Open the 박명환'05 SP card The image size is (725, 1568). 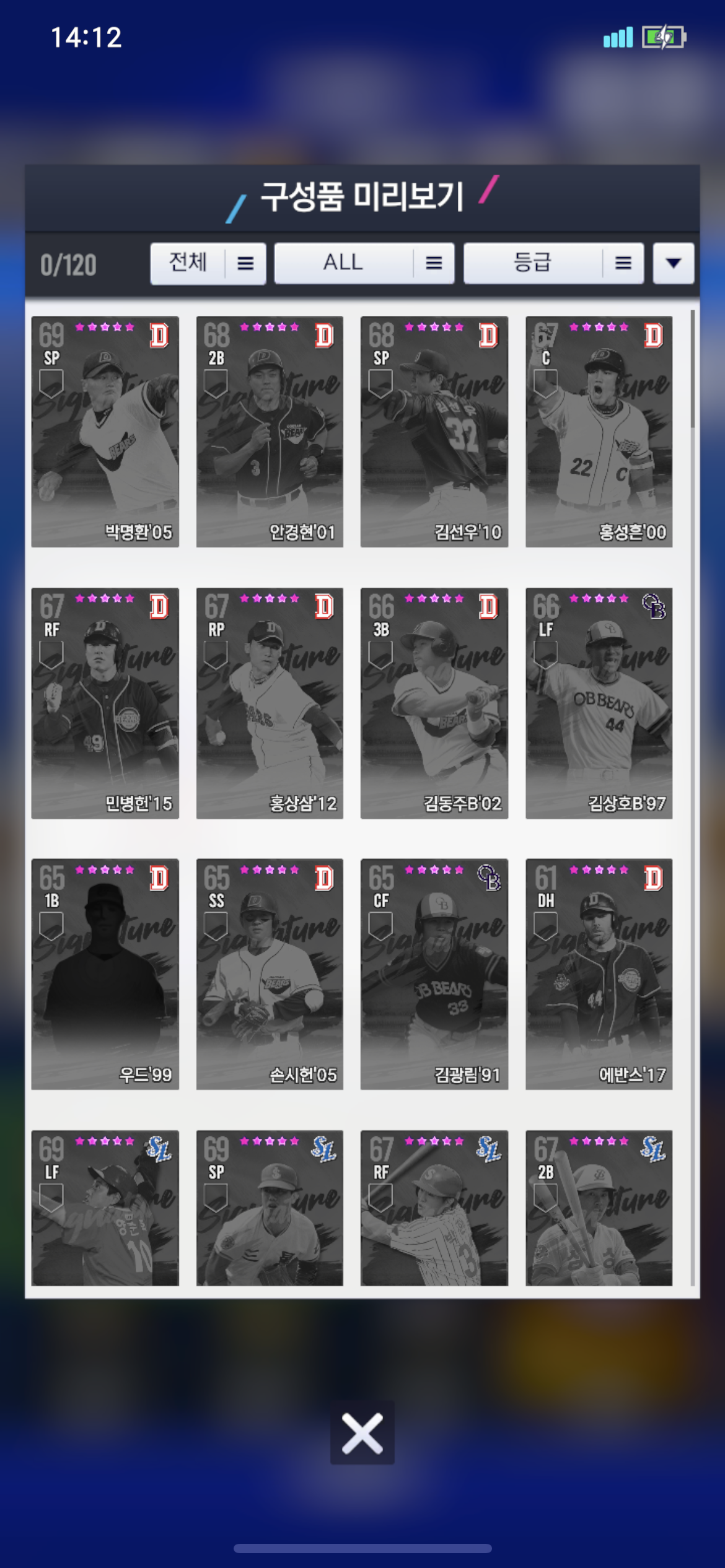point(105,432)
